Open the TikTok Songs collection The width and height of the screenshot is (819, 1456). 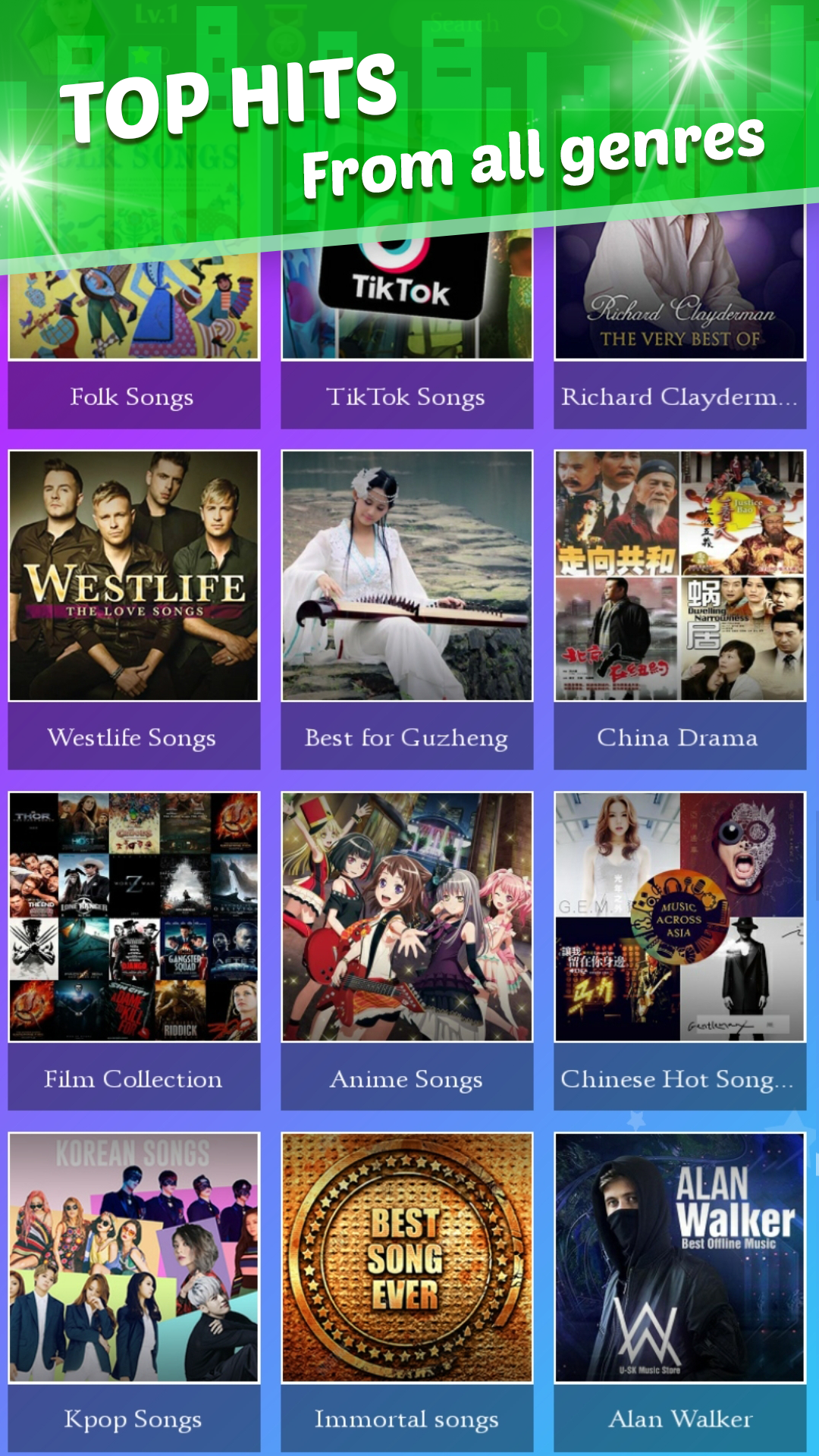click(x=406, y=341)
